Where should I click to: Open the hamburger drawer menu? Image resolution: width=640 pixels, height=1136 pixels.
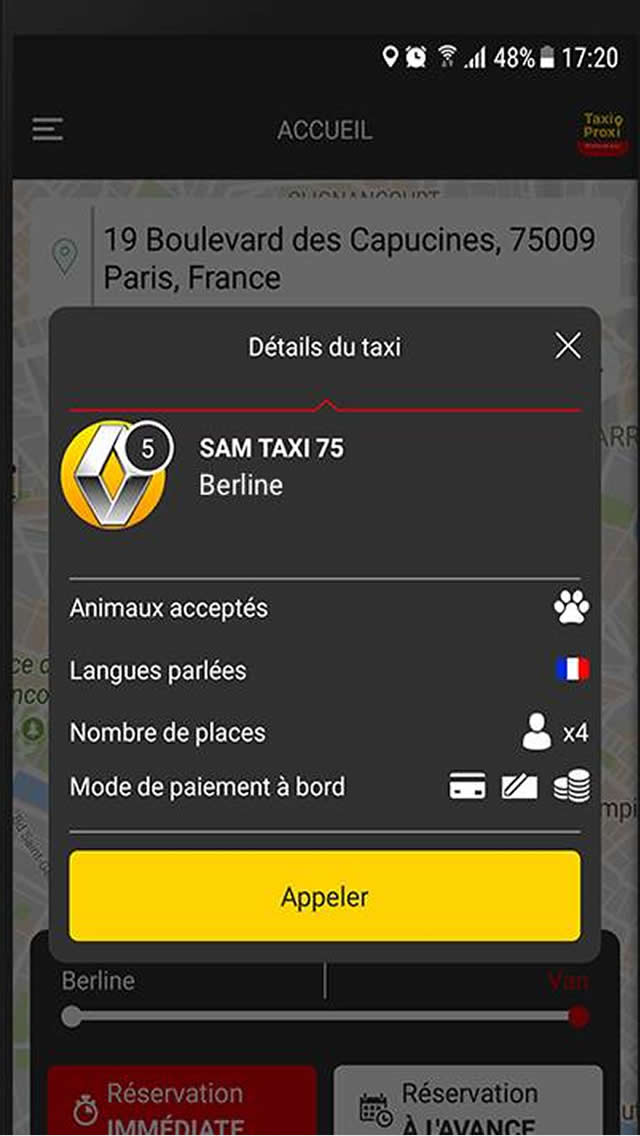click(x=48, y=130)
